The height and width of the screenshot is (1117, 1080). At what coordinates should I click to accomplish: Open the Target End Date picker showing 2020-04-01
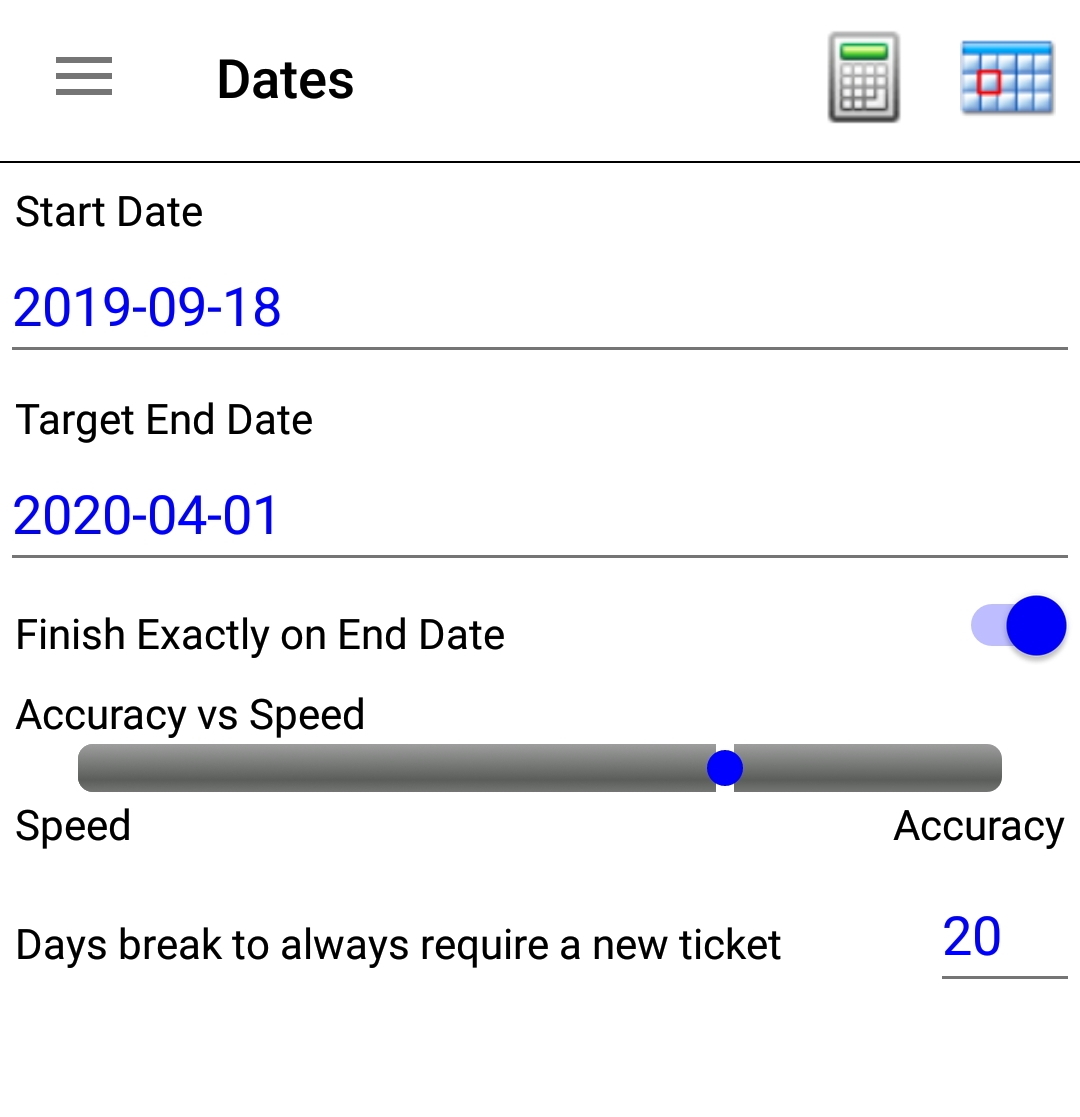[x=143, y=514]
